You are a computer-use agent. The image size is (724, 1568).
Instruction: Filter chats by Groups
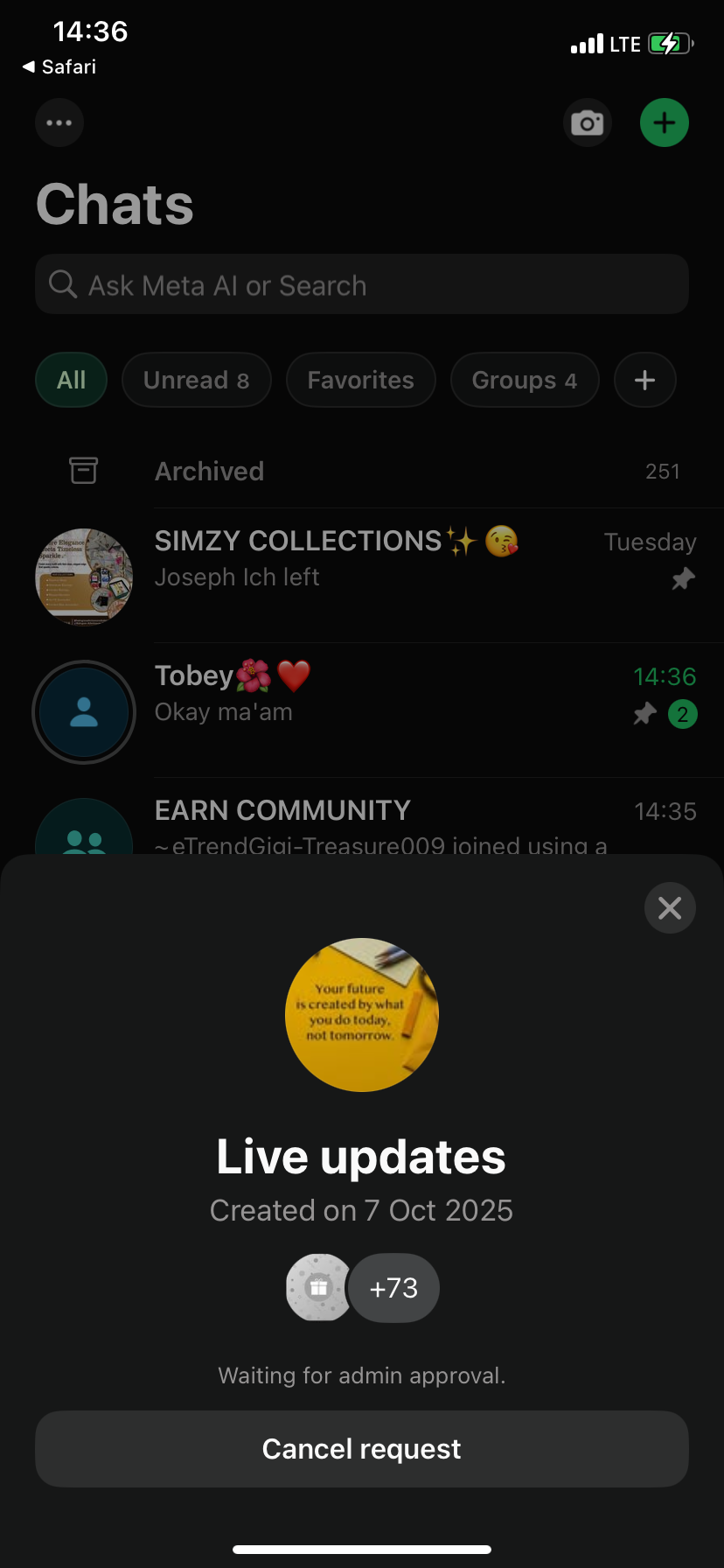pyautogui.click(x=524, y=381)
